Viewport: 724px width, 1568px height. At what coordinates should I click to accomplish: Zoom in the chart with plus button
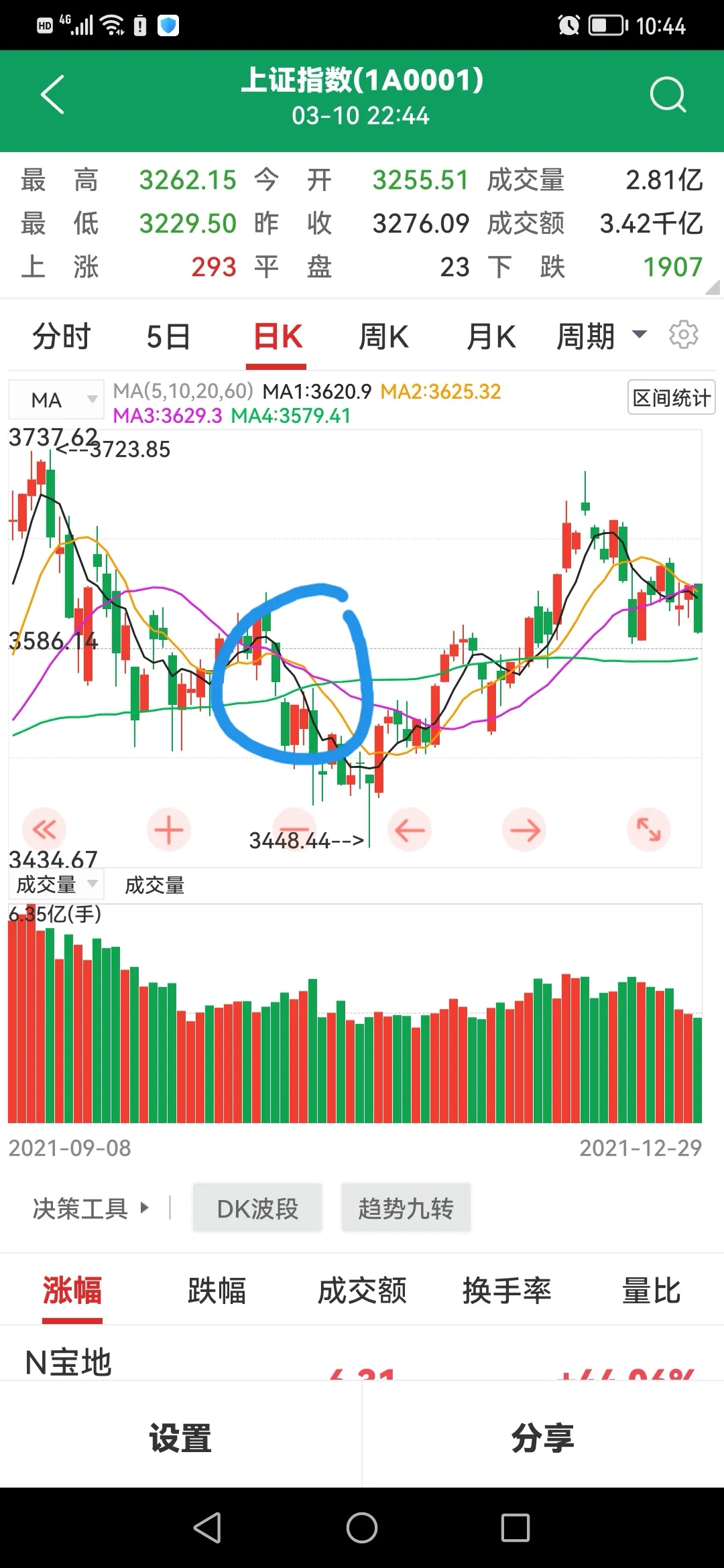pyautogui.click(x=168, y=830)
